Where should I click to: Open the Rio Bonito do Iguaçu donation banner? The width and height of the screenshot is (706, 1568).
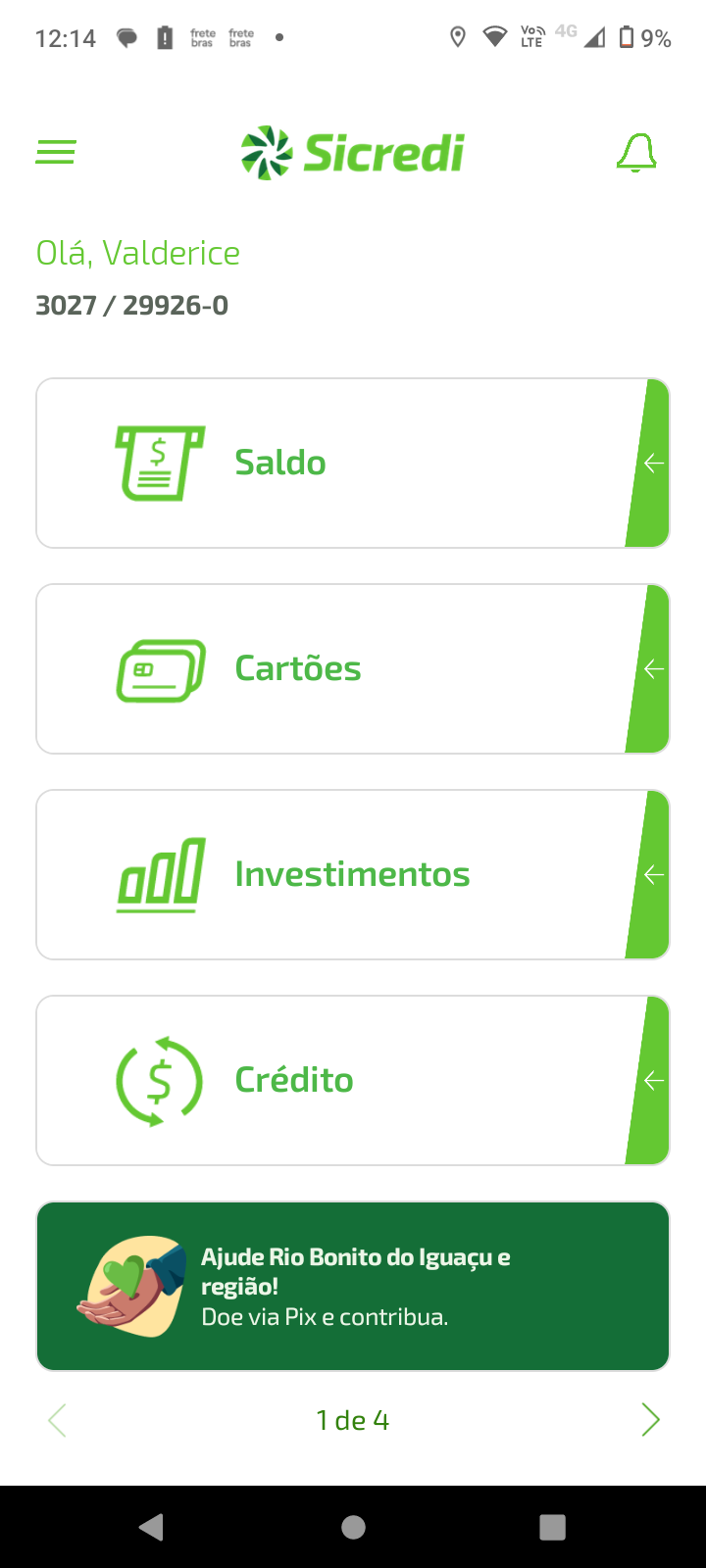(352, 1286)
